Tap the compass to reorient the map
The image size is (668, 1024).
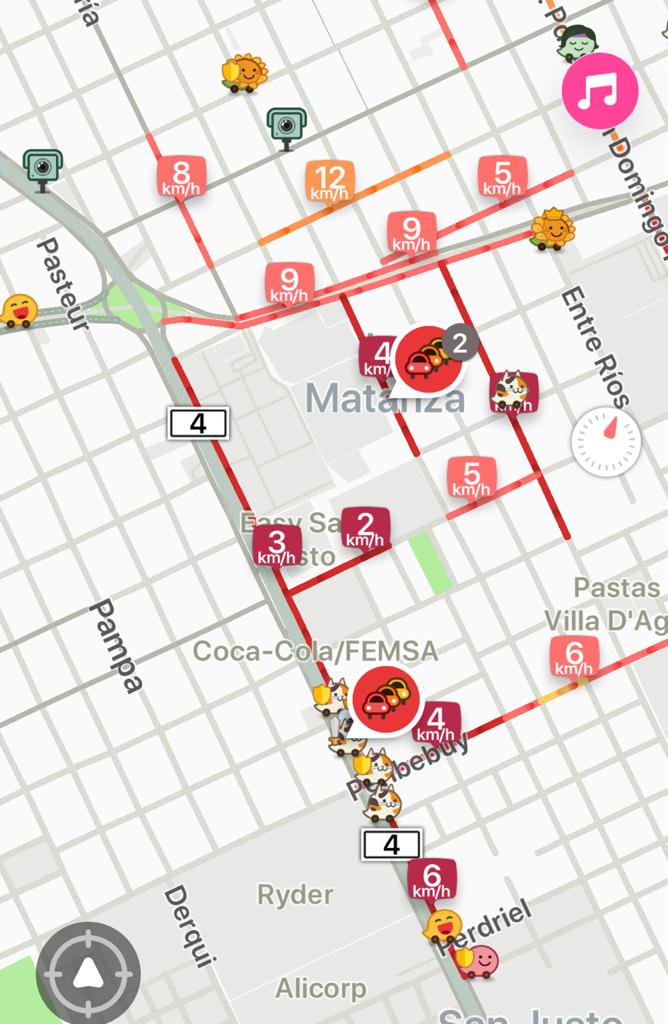(x=607, y=442)
